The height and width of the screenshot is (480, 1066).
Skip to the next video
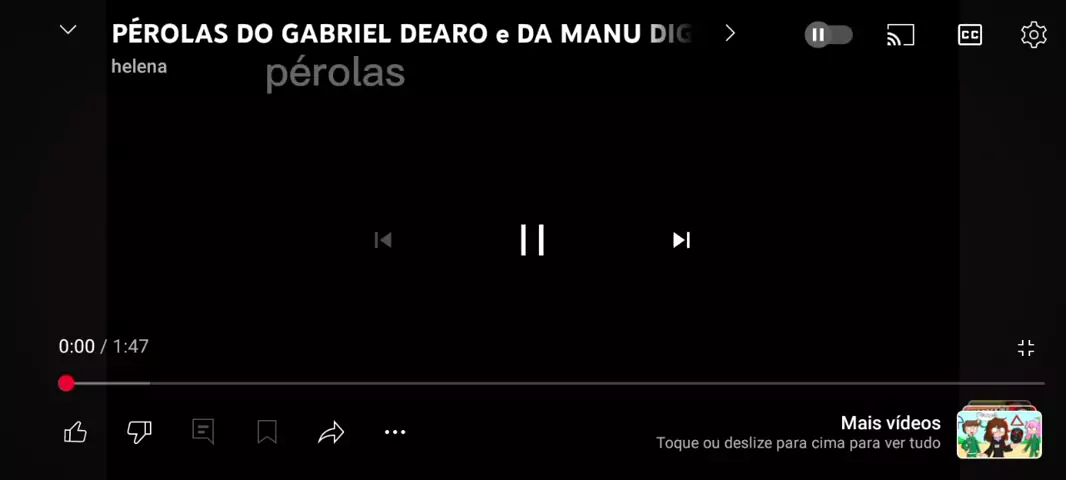[x=681, y=240]
